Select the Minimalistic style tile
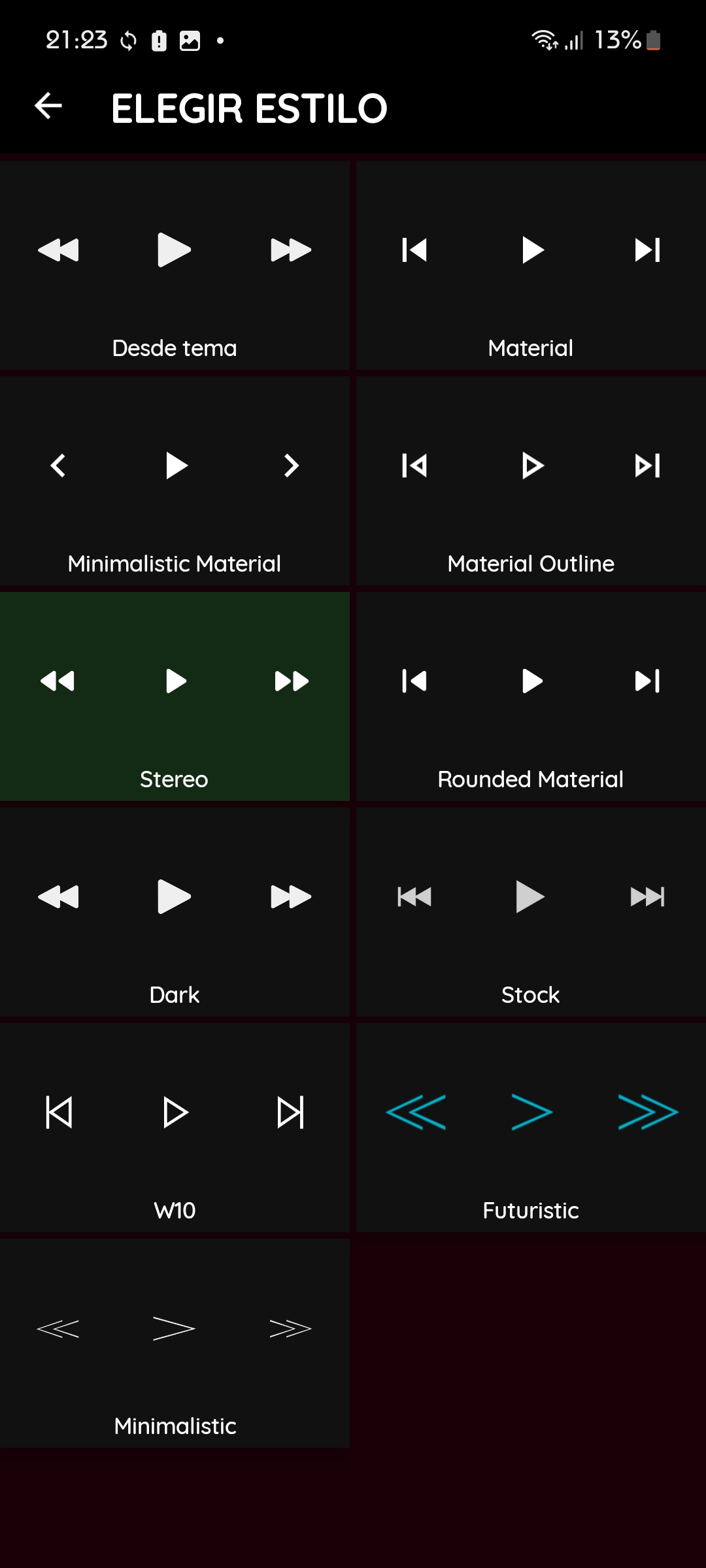 pos(175,1343)
